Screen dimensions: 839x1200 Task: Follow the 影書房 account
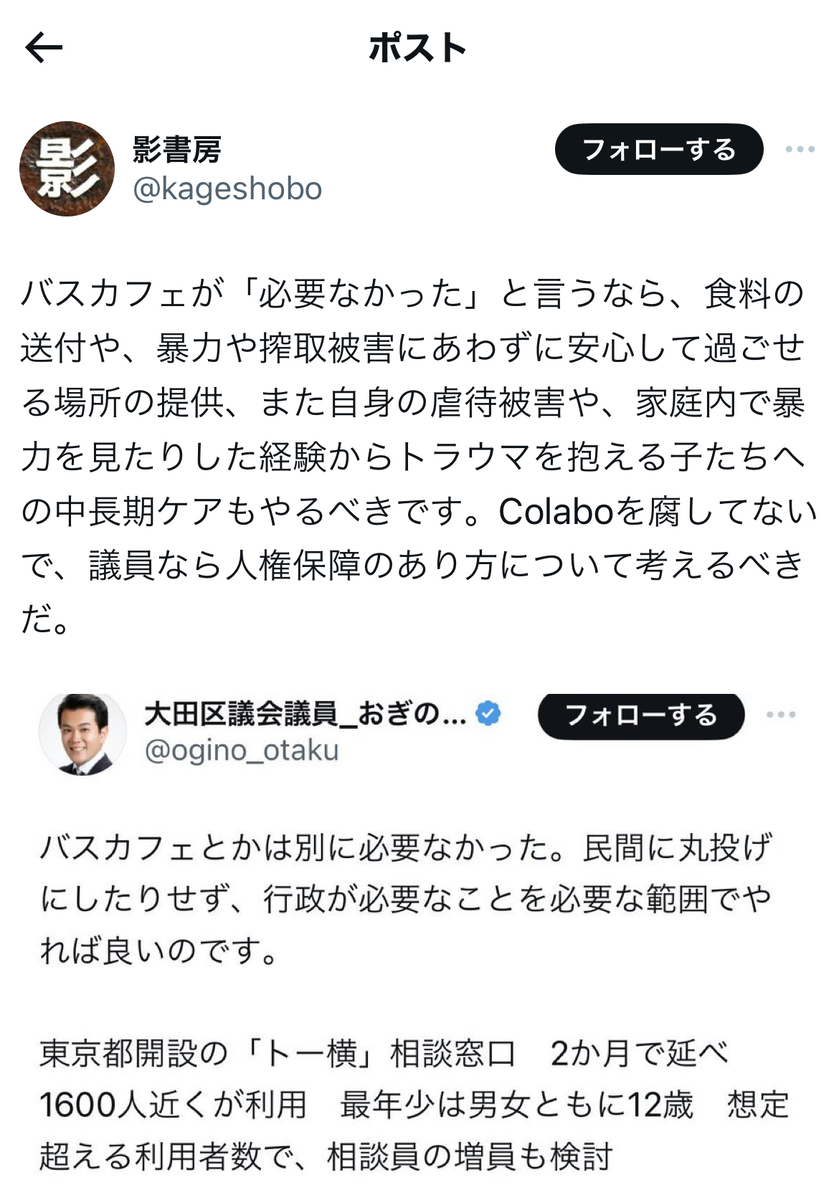coord(659,150)
